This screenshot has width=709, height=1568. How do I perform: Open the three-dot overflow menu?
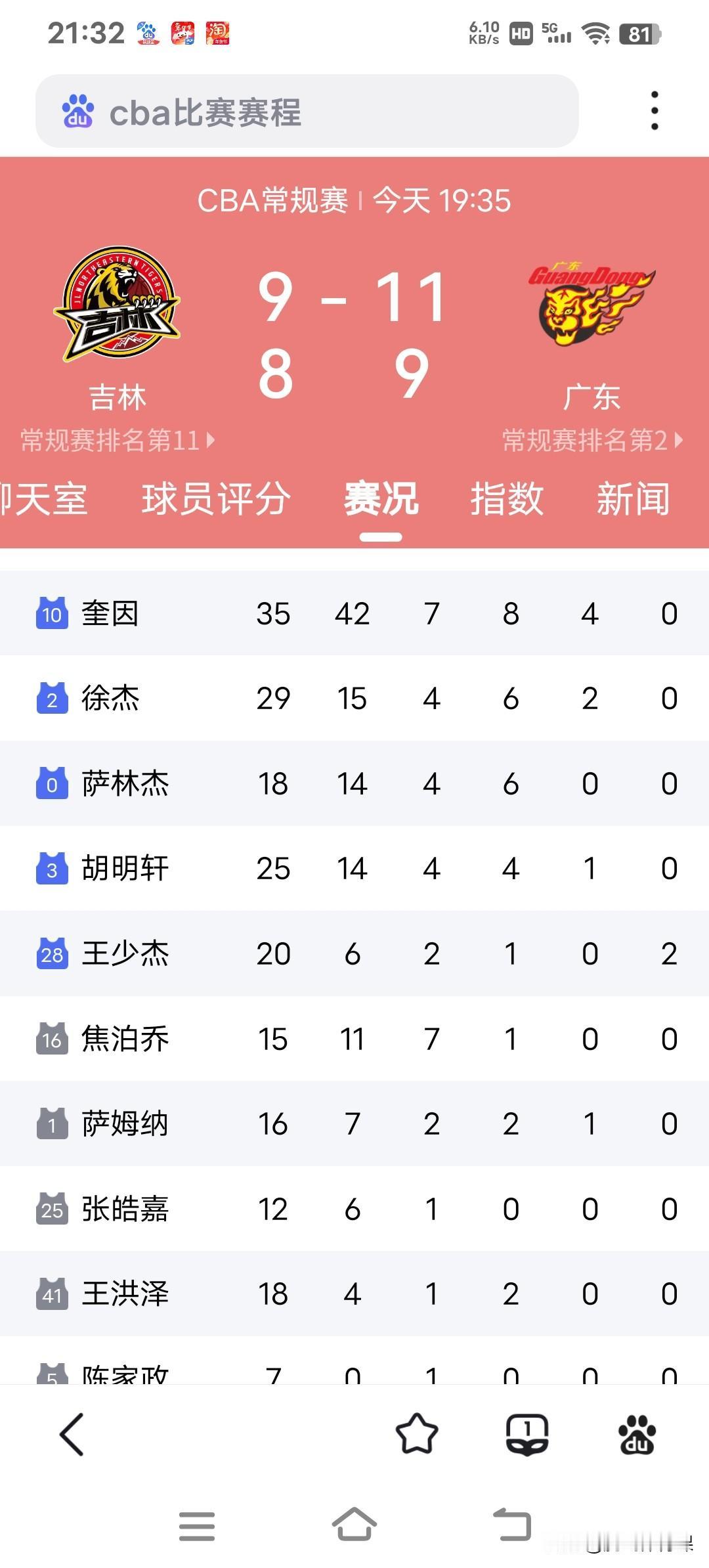pos(653,110)
